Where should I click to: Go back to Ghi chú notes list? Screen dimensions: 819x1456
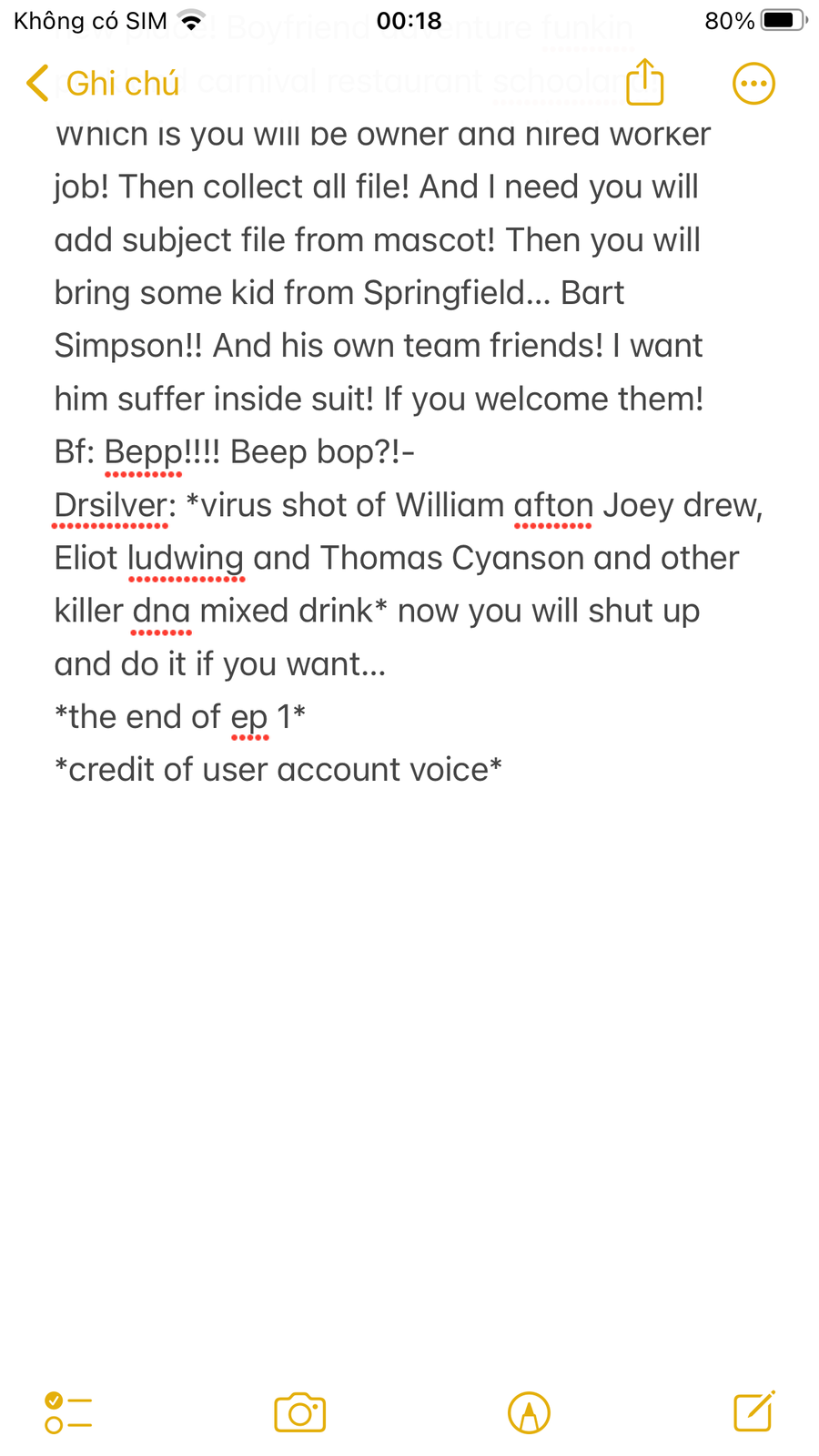coord(103,84)
